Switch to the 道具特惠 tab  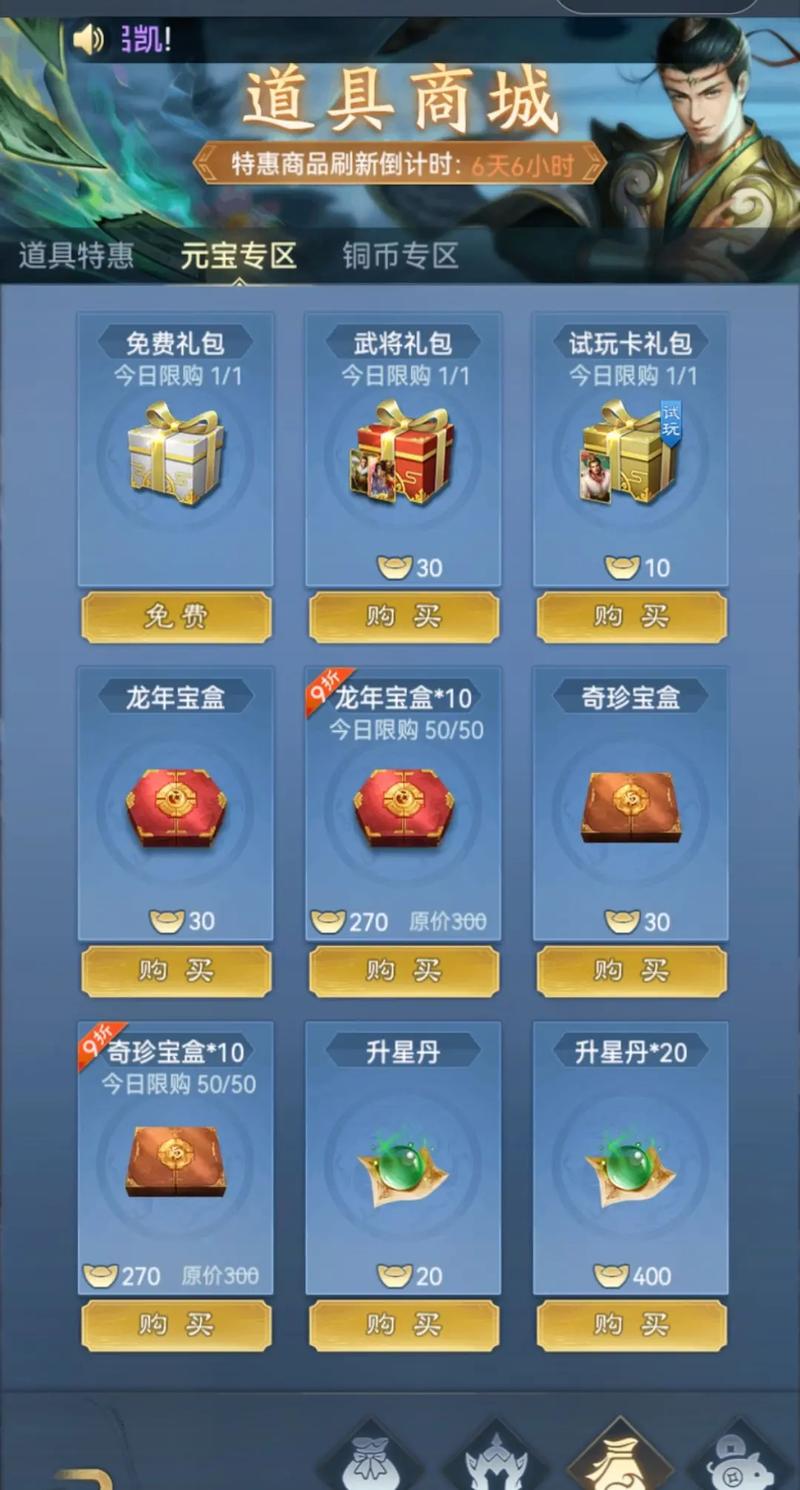76,255
